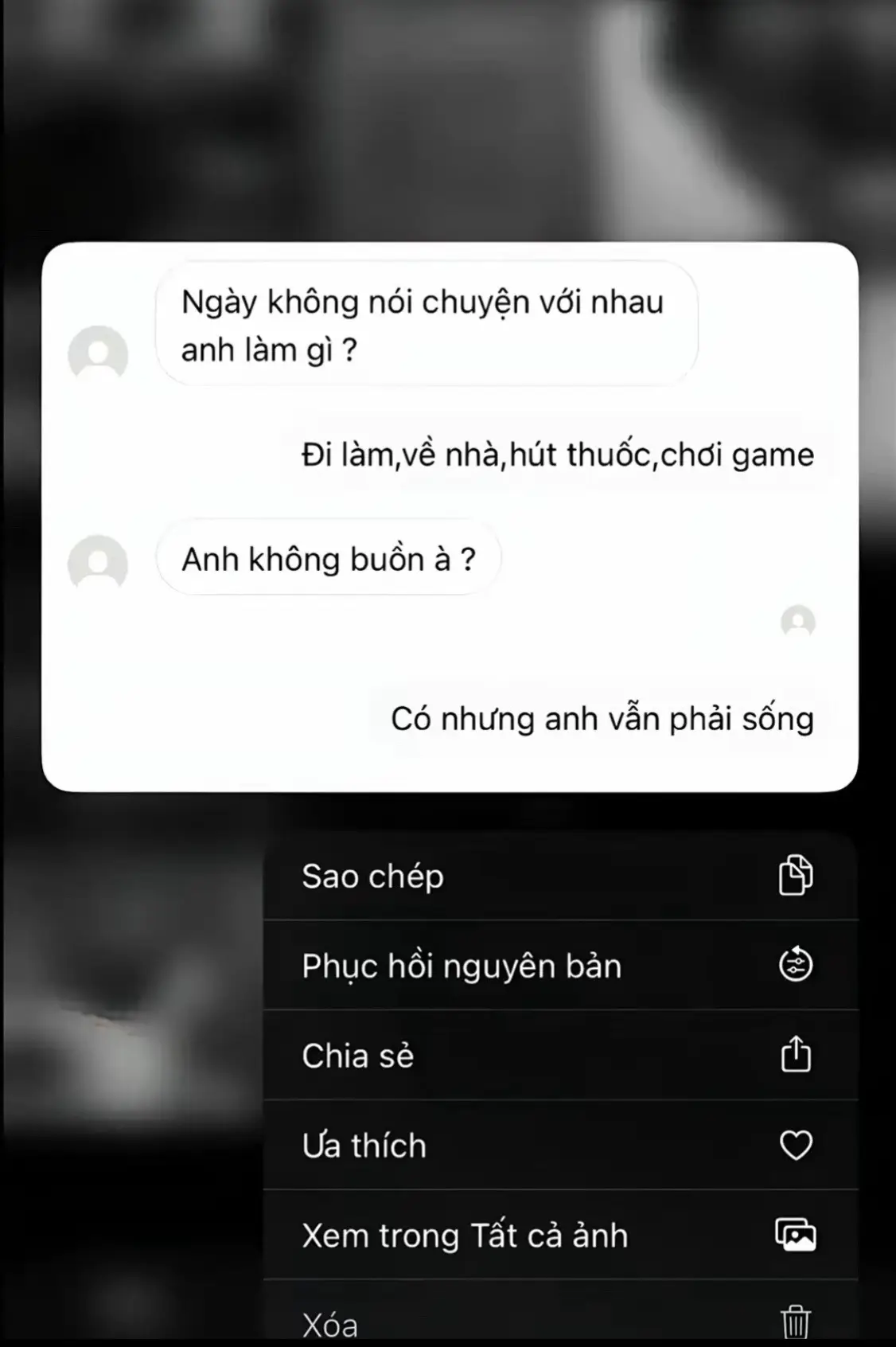Click the 'Đi làm,về nhà' reply bubble
The height and width of the screenshot is (1347, 896).
point(557,455)
